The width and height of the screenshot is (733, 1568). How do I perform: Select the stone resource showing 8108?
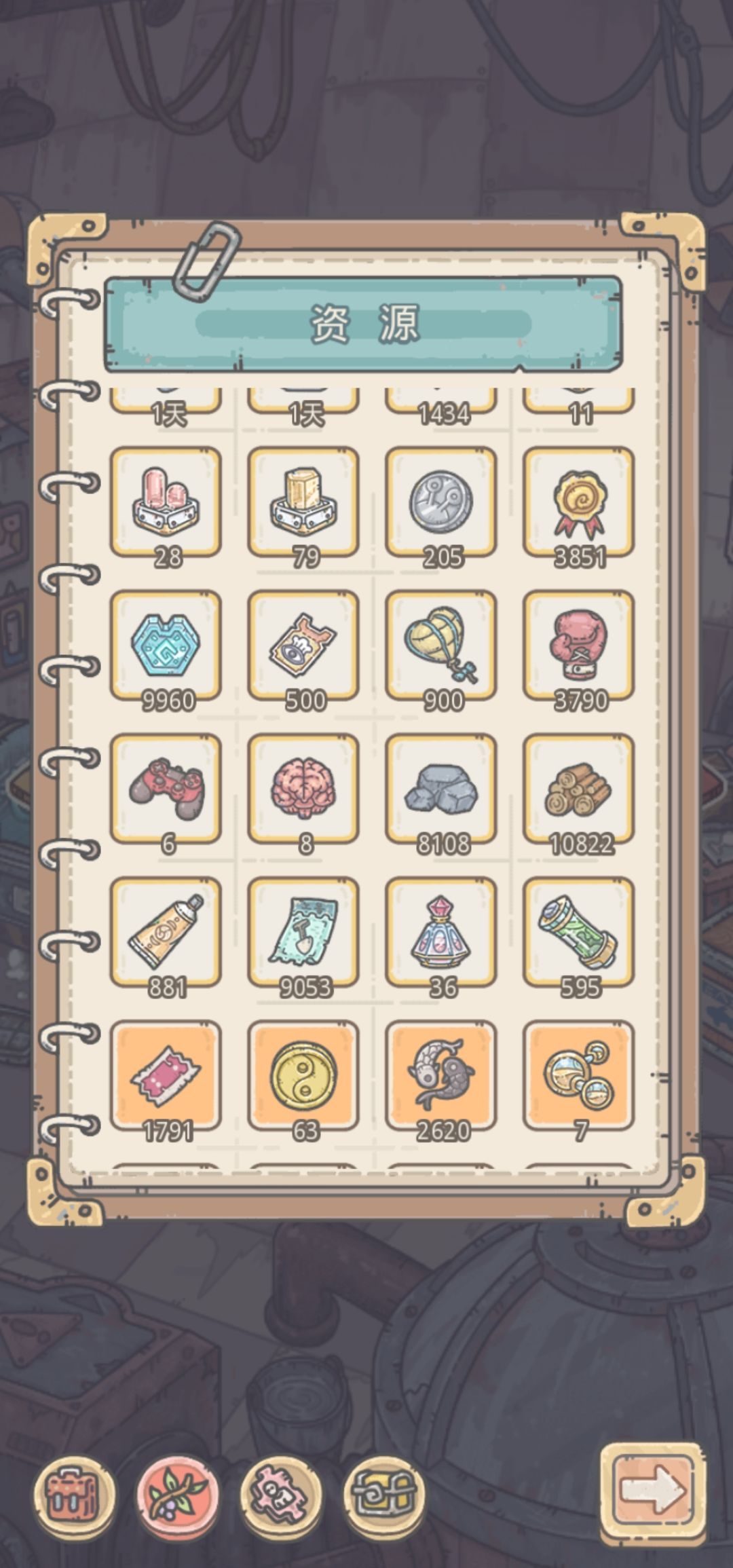pyautogui.click(x=443, y=789)
